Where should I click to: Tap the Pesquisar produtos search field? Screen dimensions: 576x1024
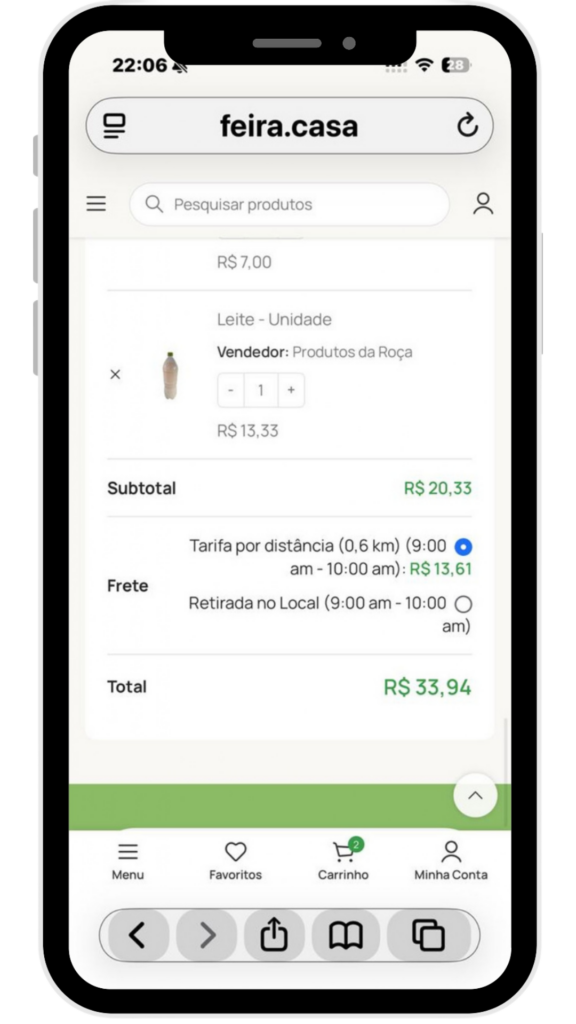coord(289,204)
